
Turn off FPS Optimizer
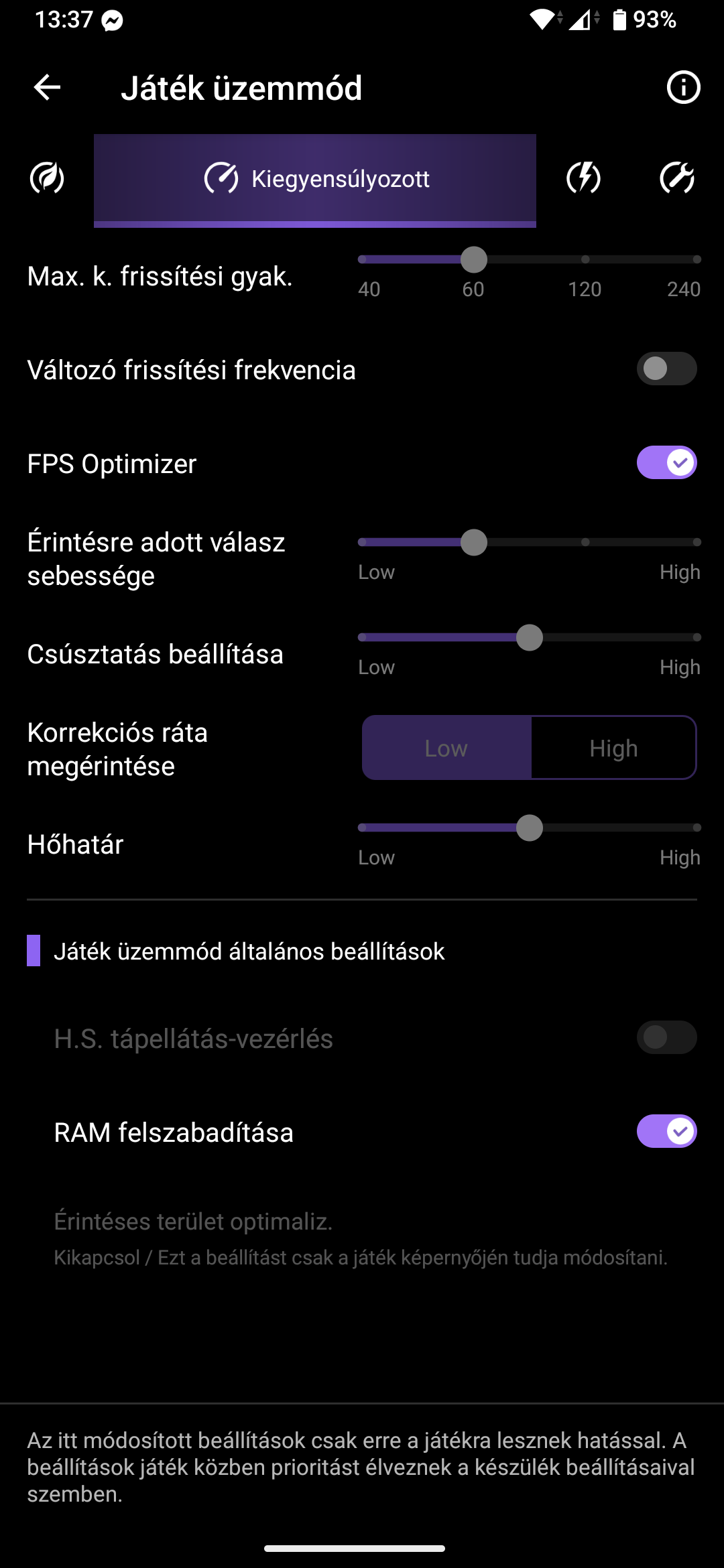666,462
